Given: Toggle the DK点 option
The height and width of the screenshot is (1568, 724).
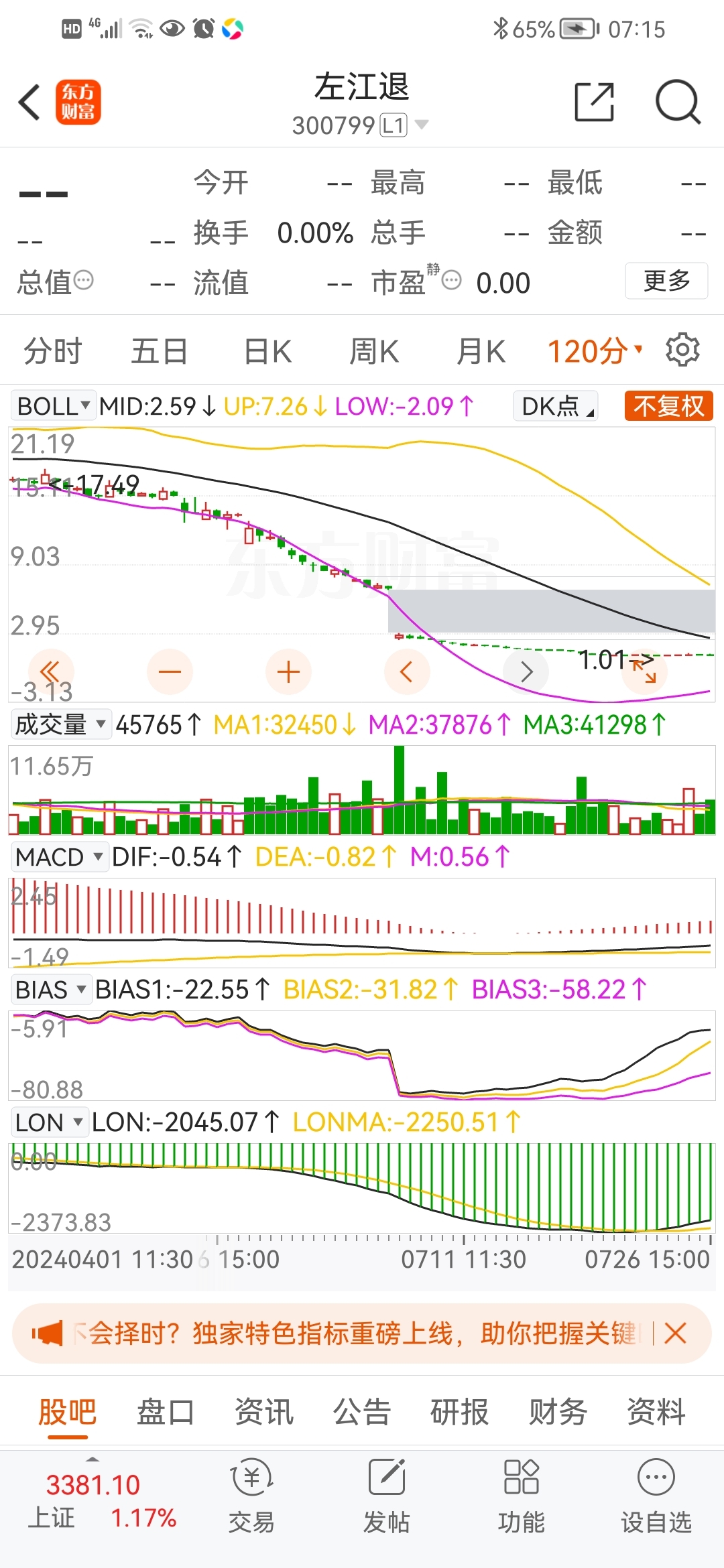Looking at the screenshot, I should tap(556, 406).
